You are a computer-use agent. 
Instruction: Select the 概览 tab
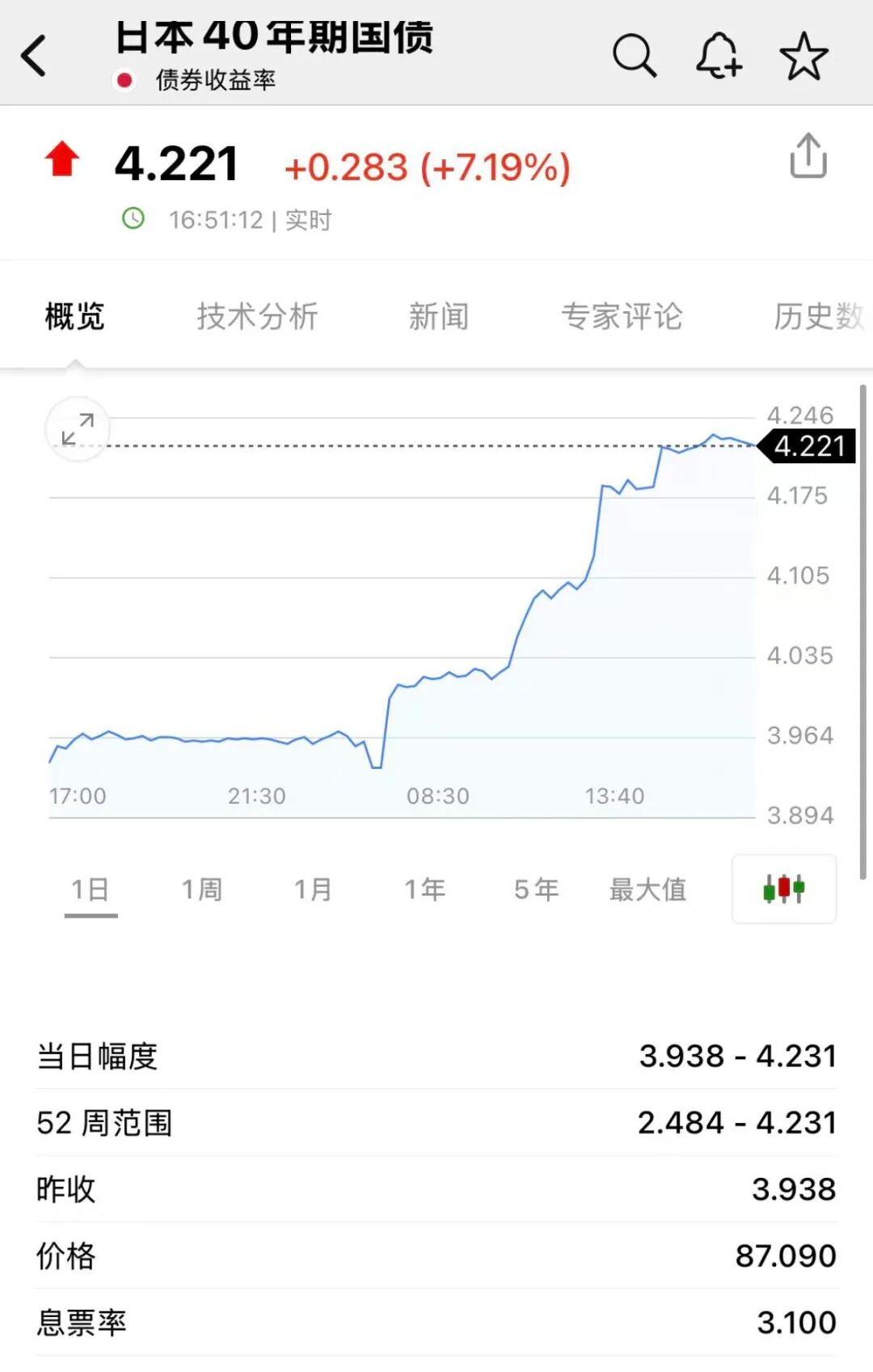(74, 316)
